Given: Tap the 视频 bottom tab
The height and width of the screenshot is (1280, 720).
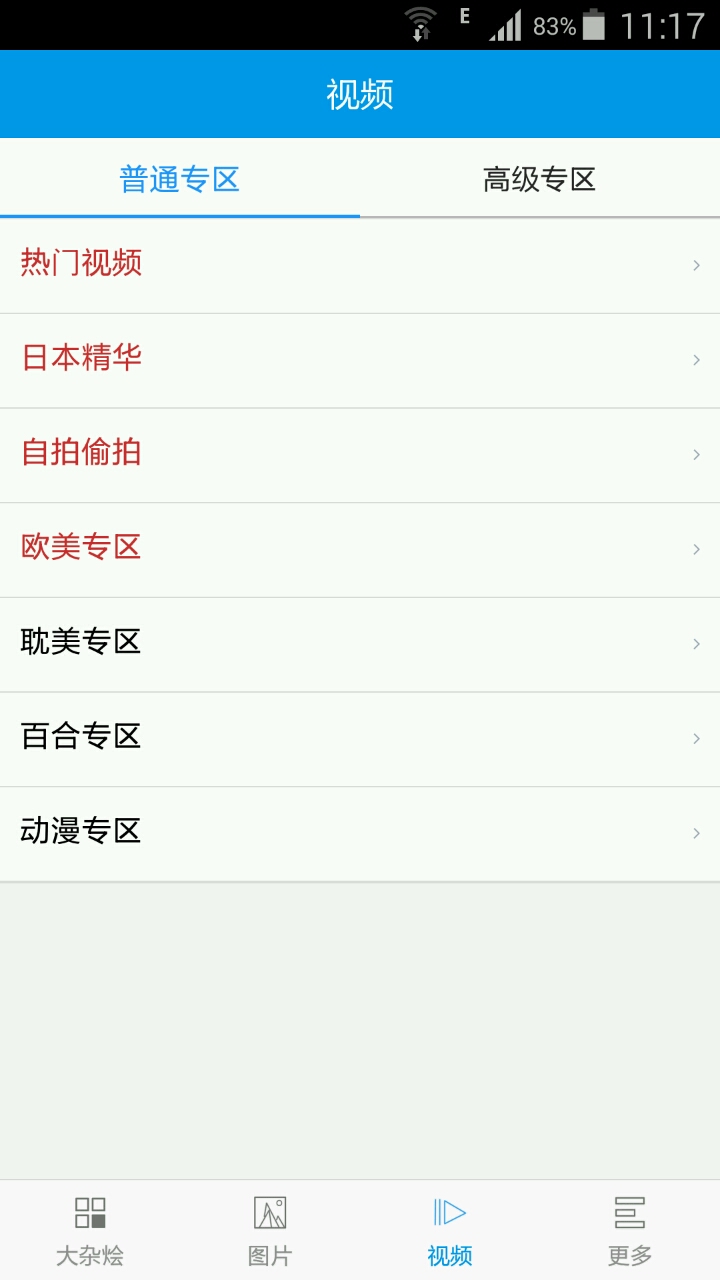Looking at the screenshot, I should (x=450, y=1231).
